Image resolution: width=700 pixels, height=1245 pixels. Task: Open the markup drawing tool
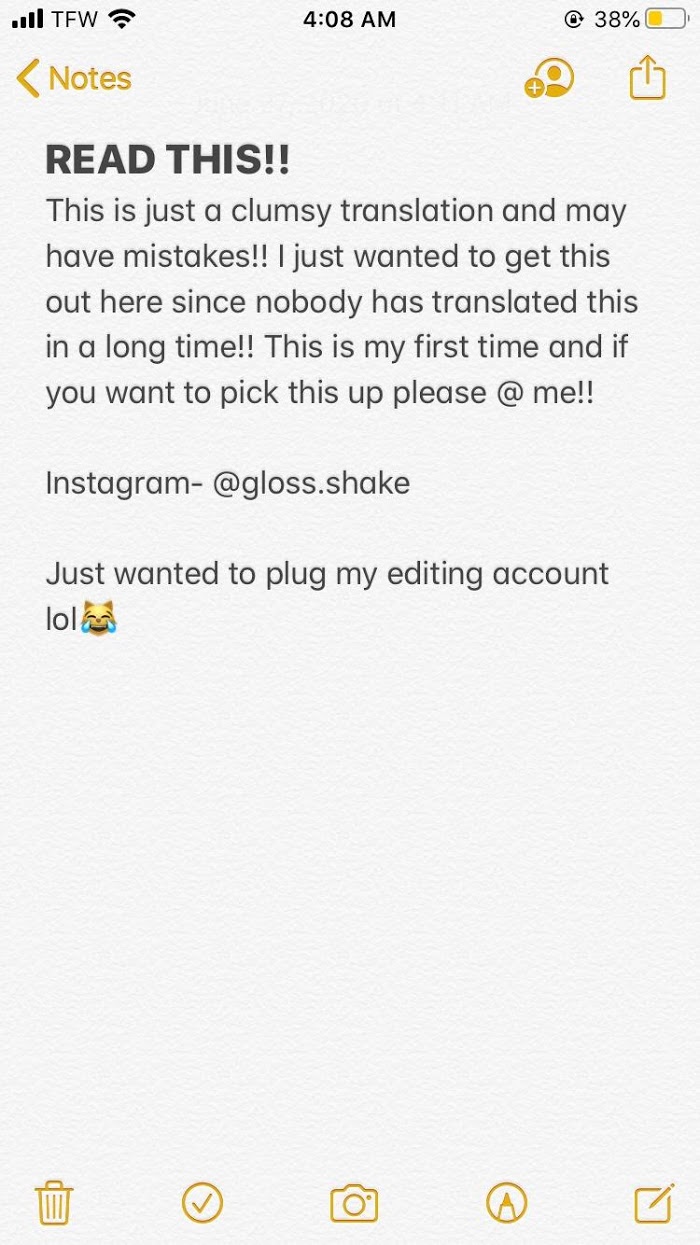(506, 1203)
